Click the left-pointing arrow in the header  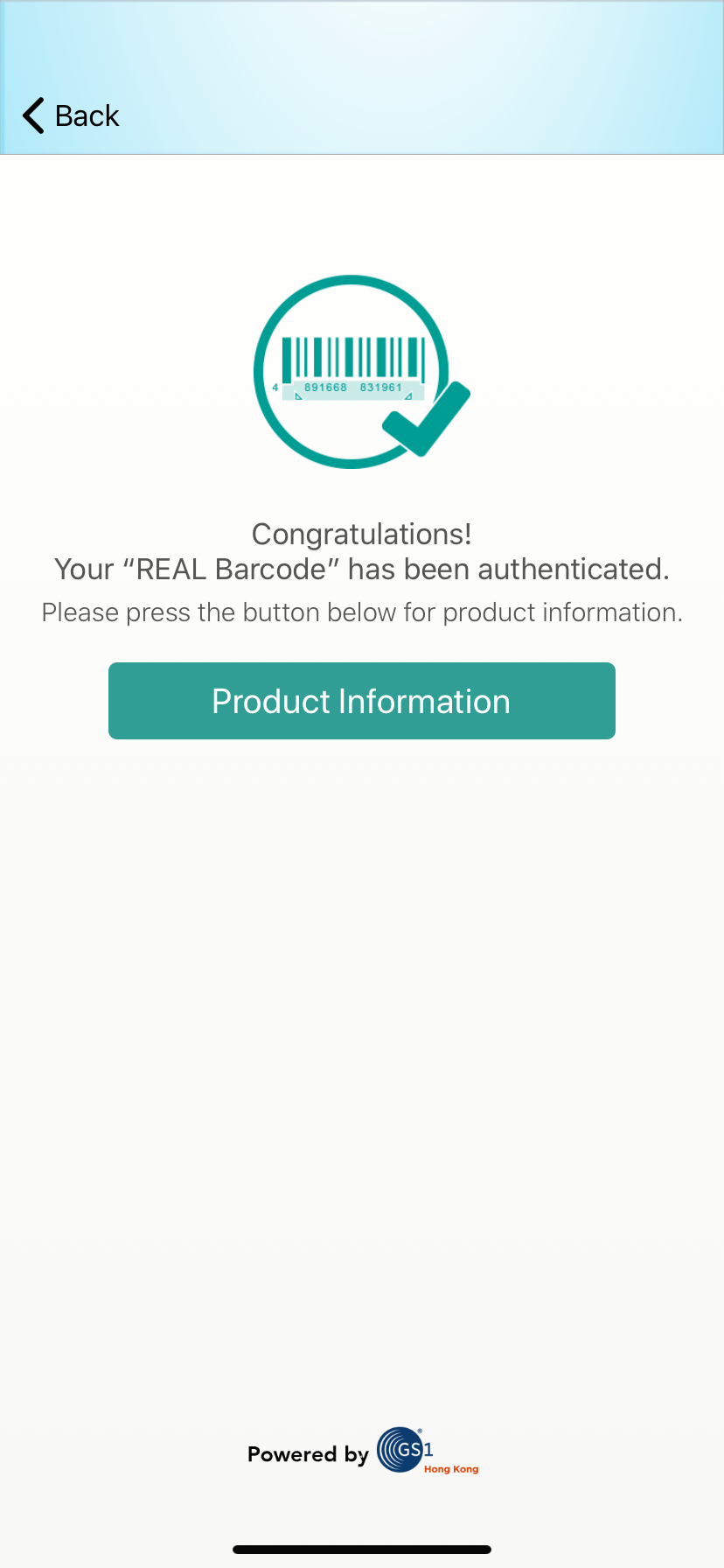click(33, 115)
